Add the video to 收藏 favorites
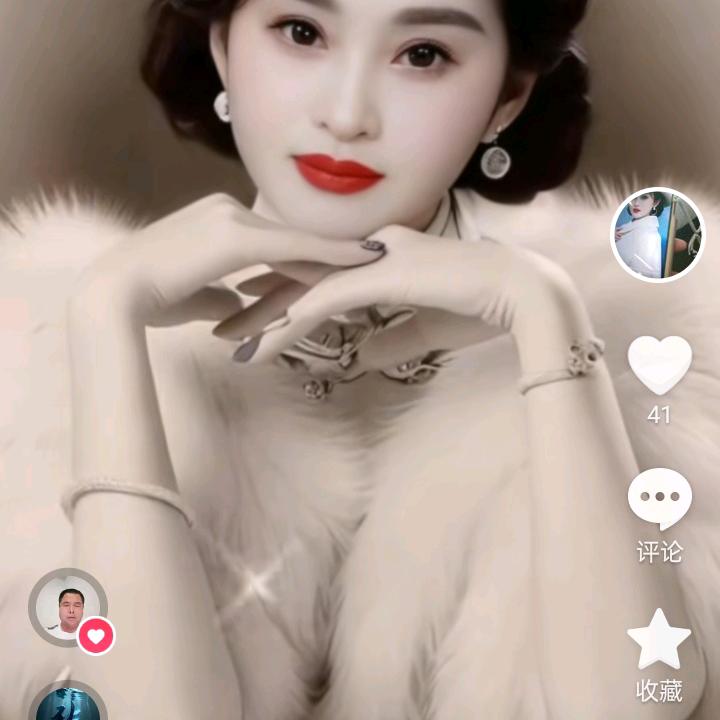This screenshot has height=720, width=720. (x=659, y=640)
